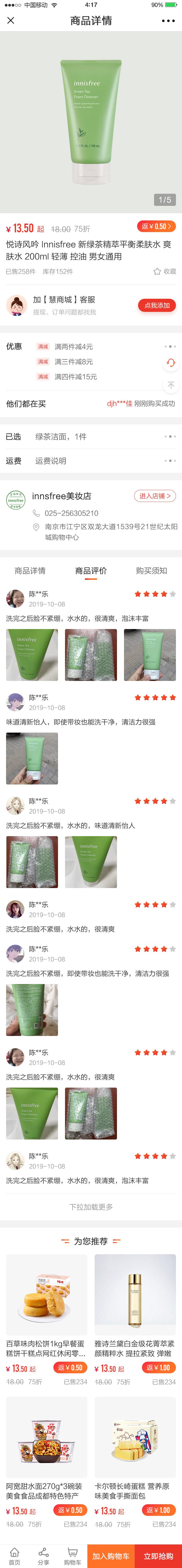Add this product to favorites (收藏)
Viewport: 182px width, 1568px height.
165,272
